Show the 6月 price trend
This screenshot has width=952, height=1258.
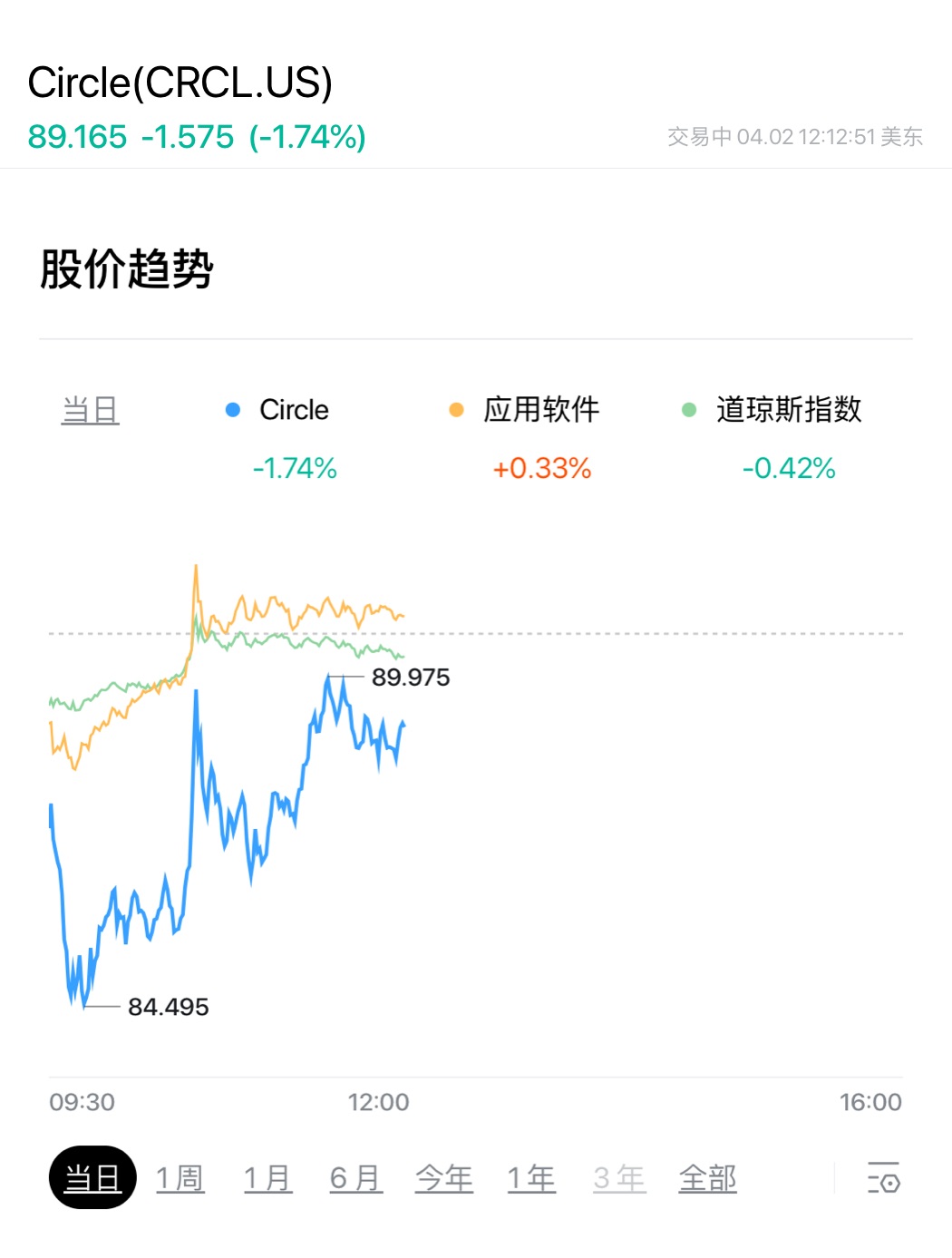tap(355, 1178)
